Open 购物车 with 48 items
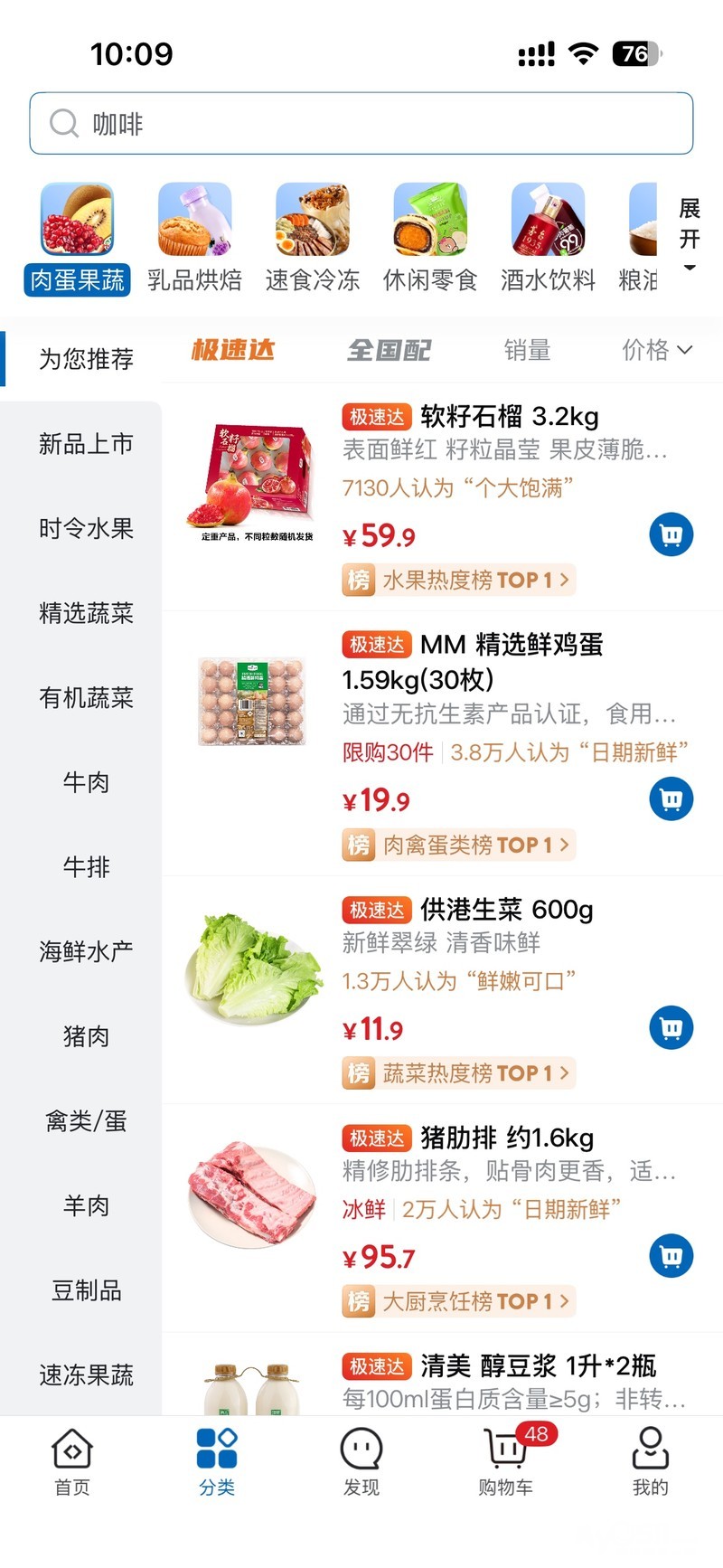This screenshot has height=1568, width=723. [506, 1462]
